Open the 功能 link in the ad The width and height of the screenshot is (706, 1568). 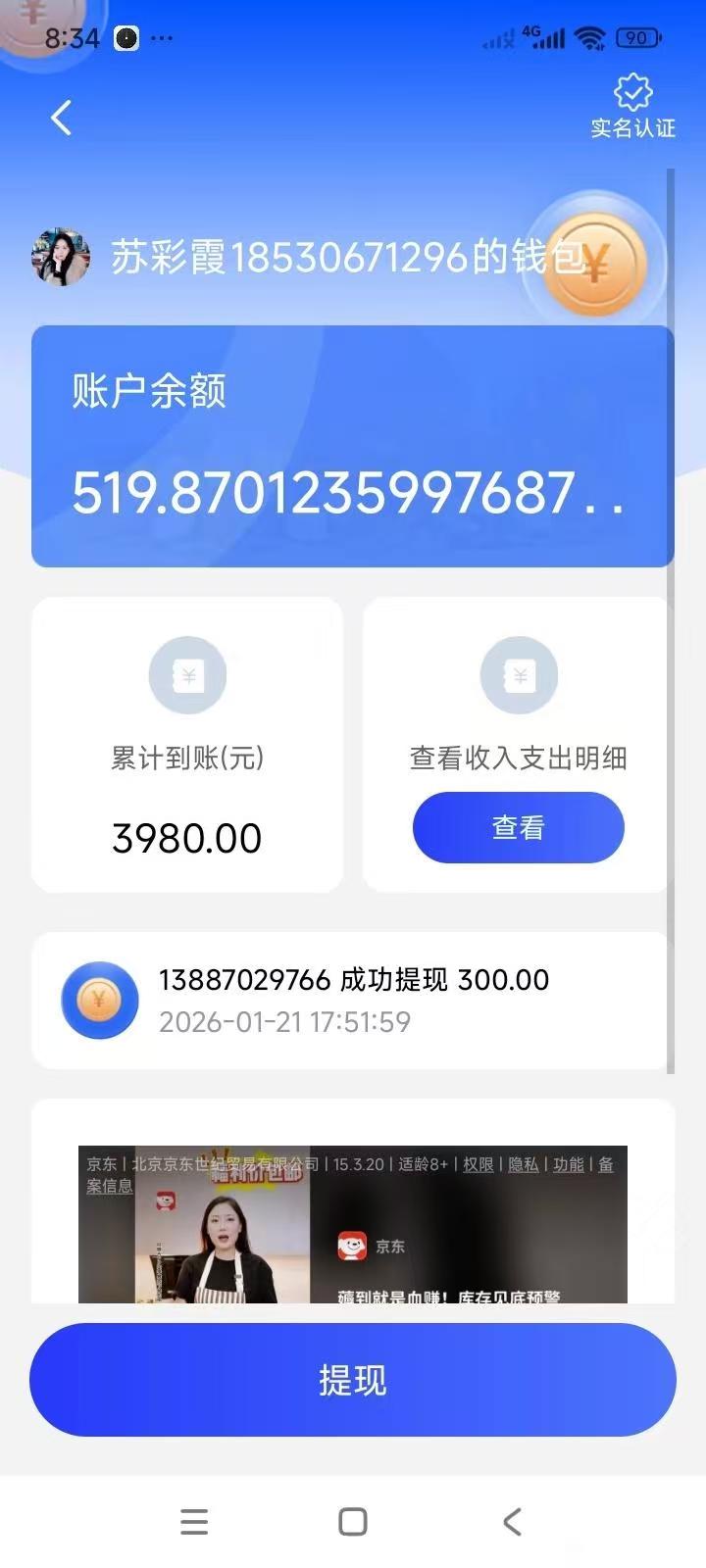(568, 1164)
